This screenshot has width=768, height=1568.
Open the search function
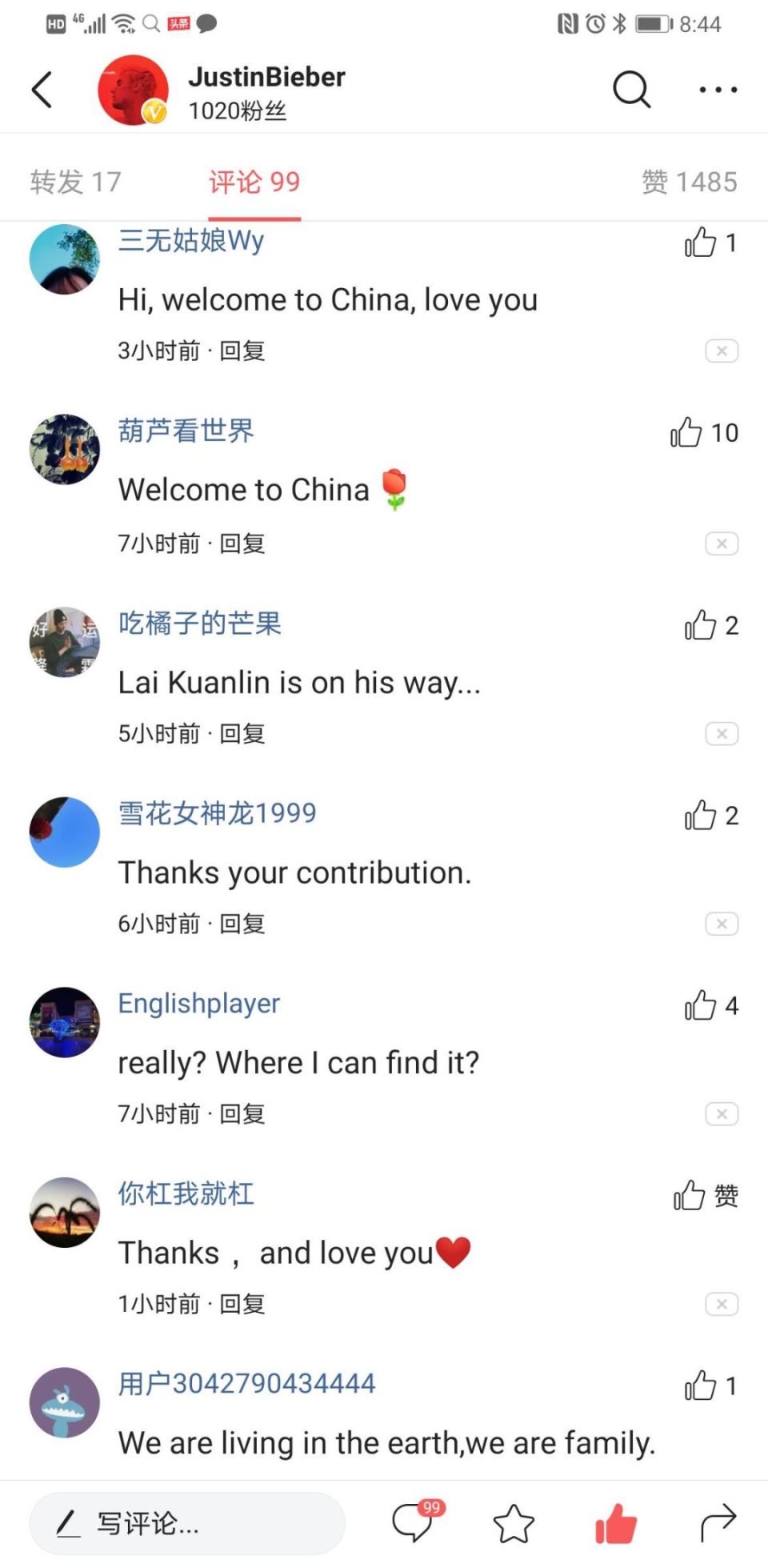[x=631, y=90]
